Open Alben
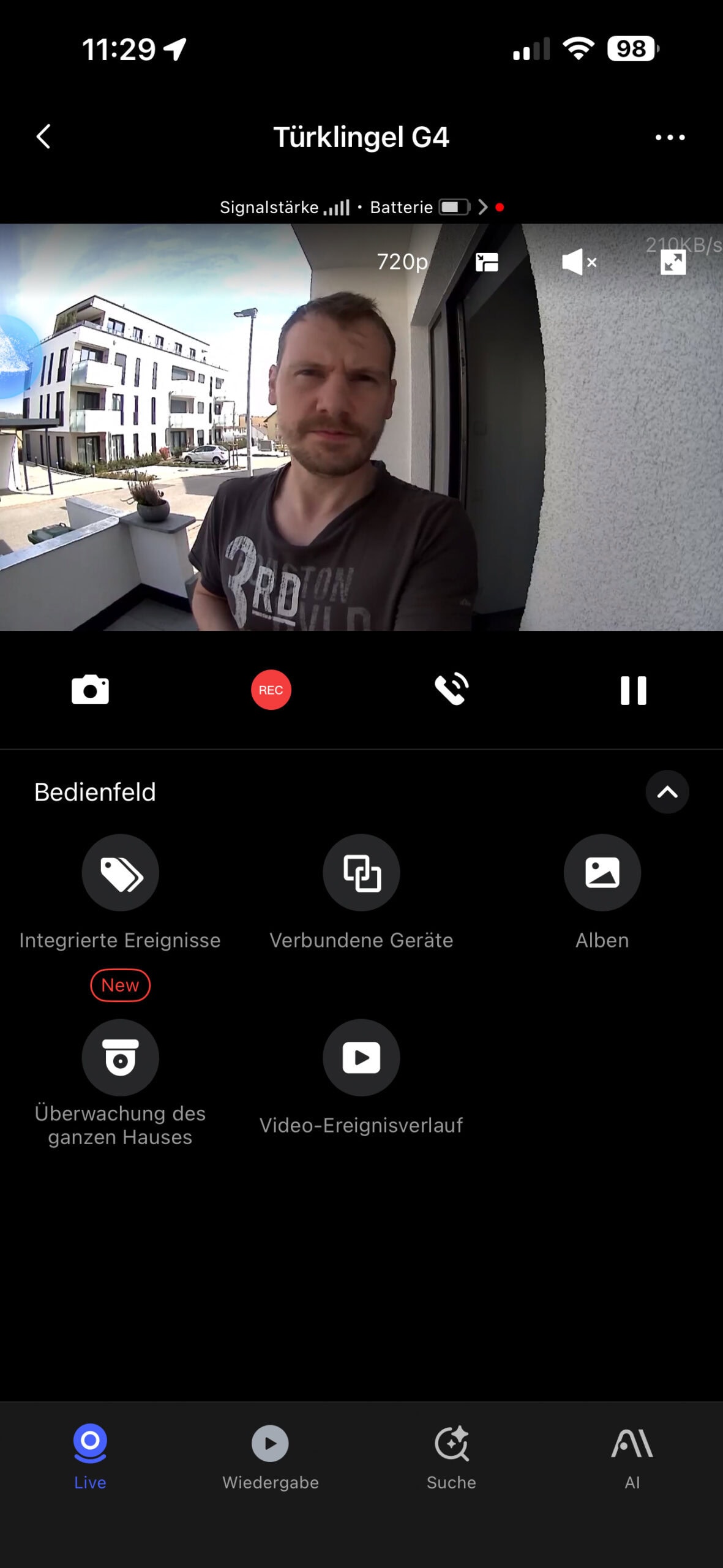The image size is (723, 1568). pos(602,873)
